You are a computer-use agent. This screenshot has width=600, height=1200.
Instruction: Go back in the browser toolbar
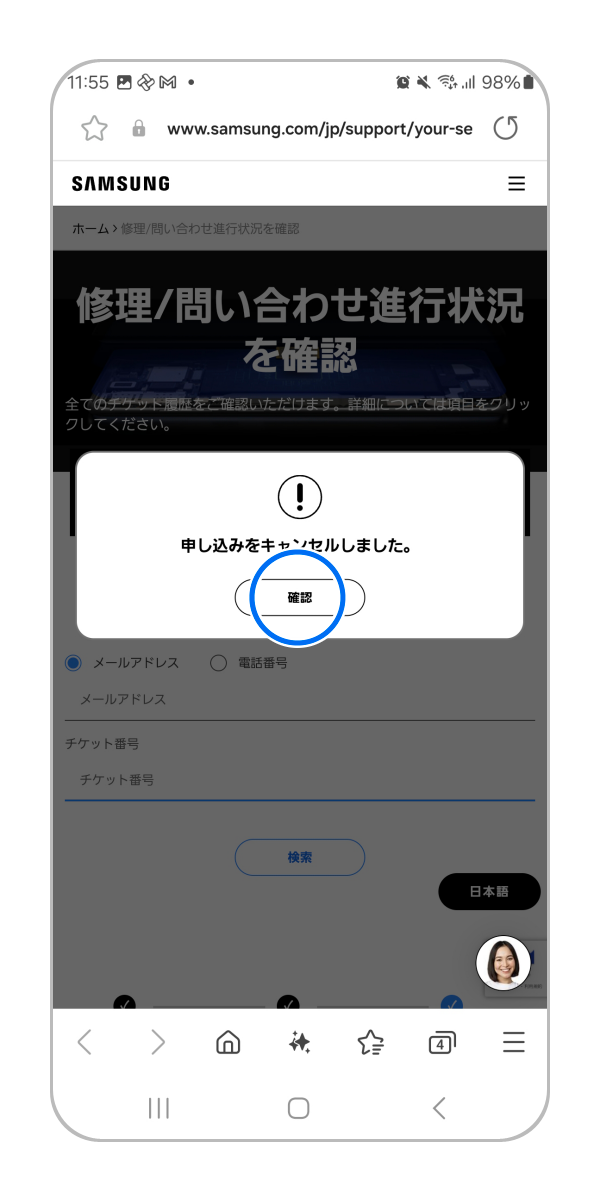(x=85, y=1043)
